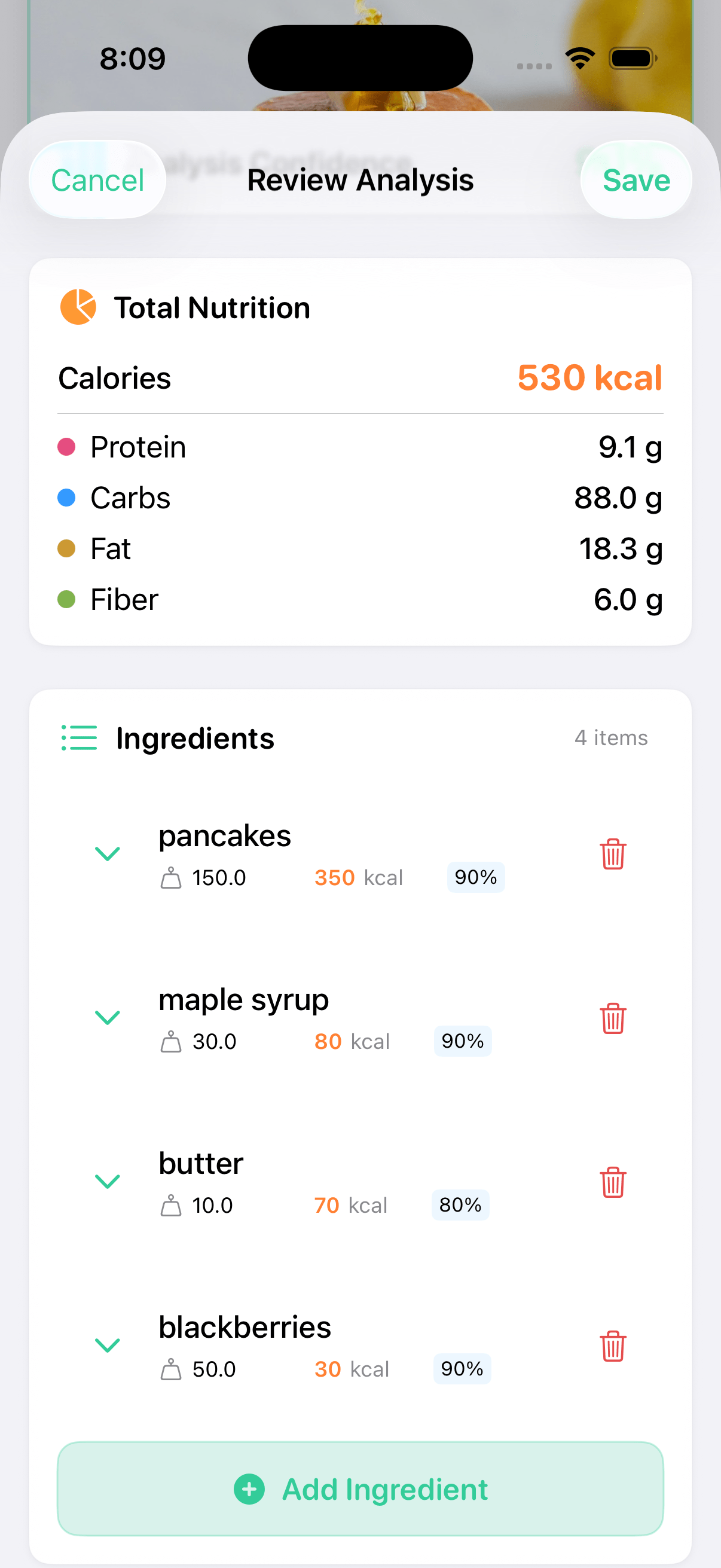Tap the 90% confidence badge on pancakes
The height and width of the screenshot is (1568, 721).
click(475, 877)
